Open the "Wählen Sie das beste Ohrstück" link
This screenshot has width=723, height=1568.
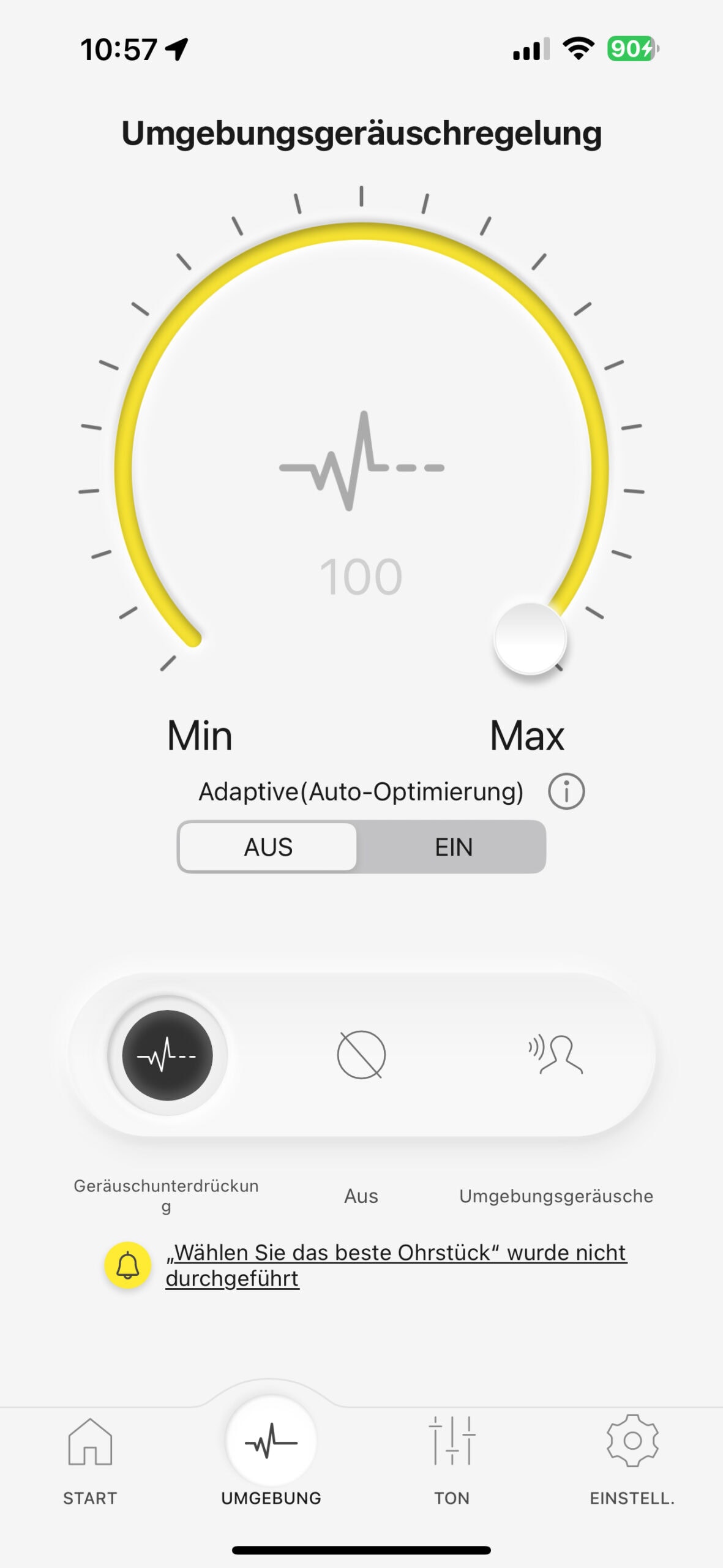(396, 1265)
